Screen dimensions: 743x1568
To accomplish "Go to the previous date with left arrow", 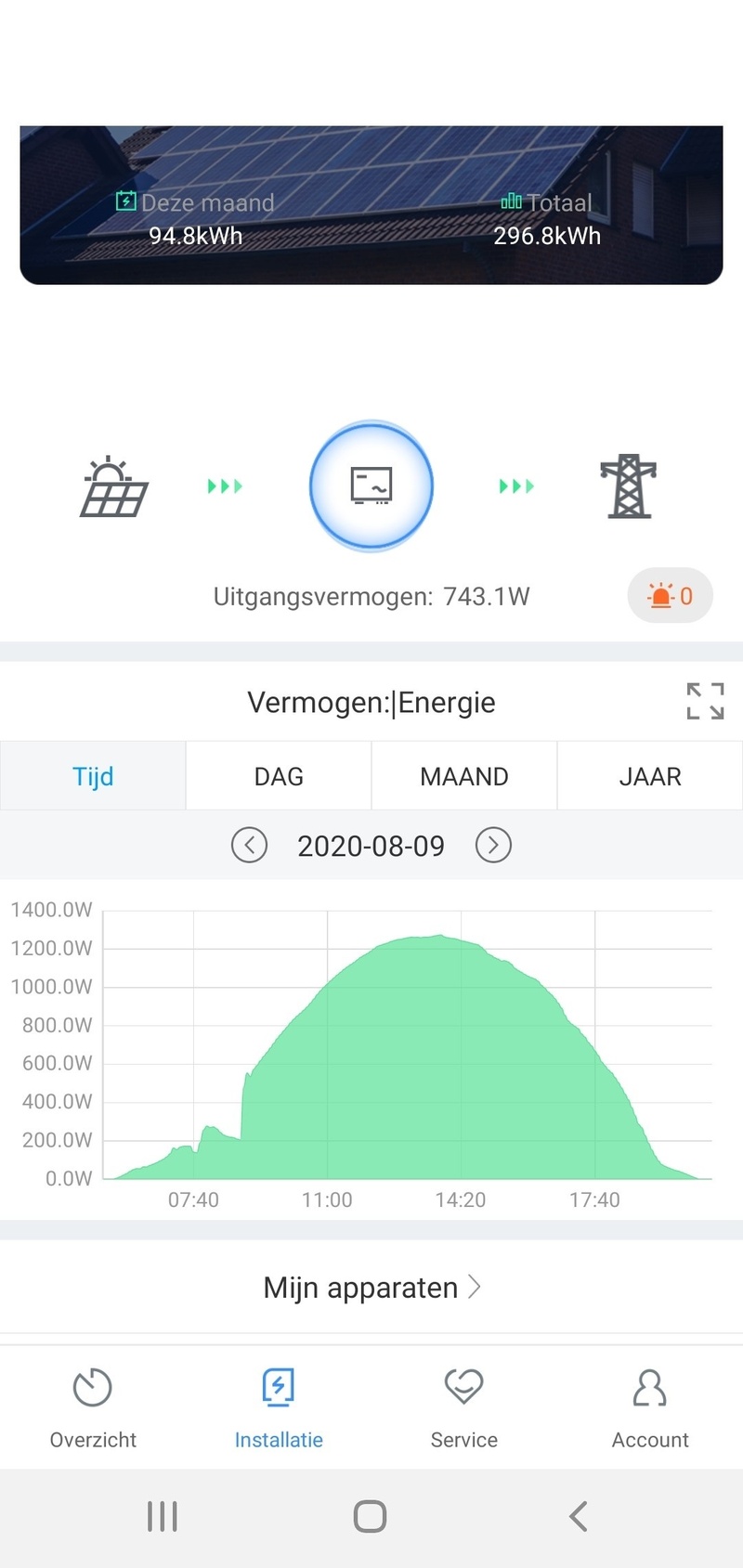I will (249, 845).
